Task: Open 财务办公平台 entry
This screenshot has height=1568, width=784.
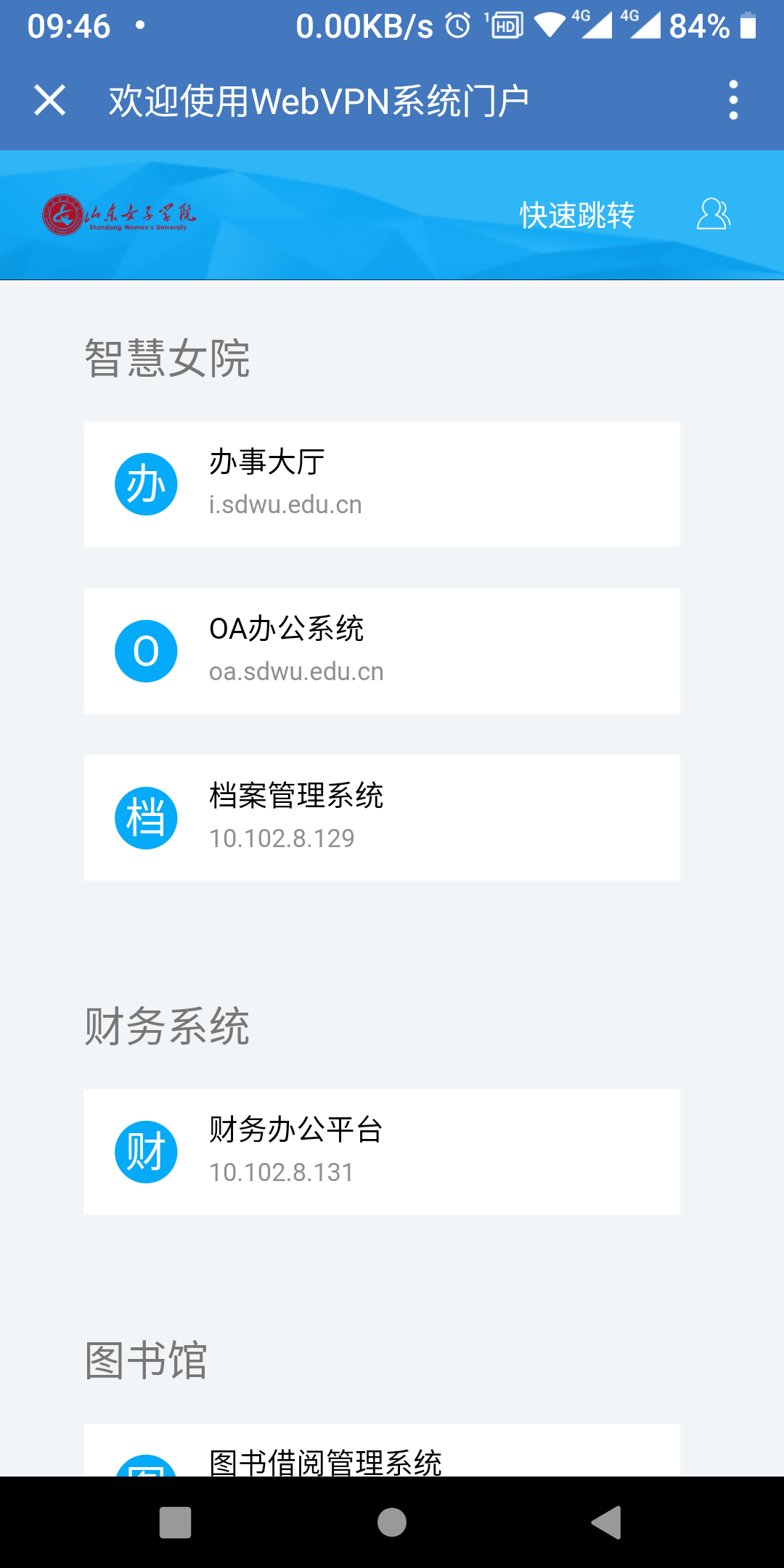Action: (x=381, y=1152)
